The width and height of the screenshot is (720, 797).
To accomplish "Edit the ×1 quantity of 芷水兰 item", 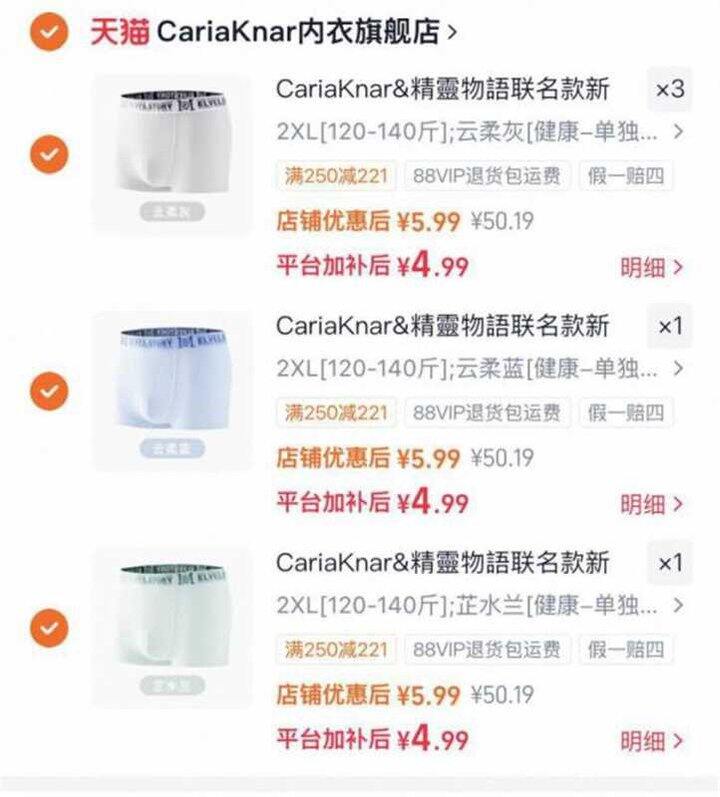I will [x=669, y=564].
